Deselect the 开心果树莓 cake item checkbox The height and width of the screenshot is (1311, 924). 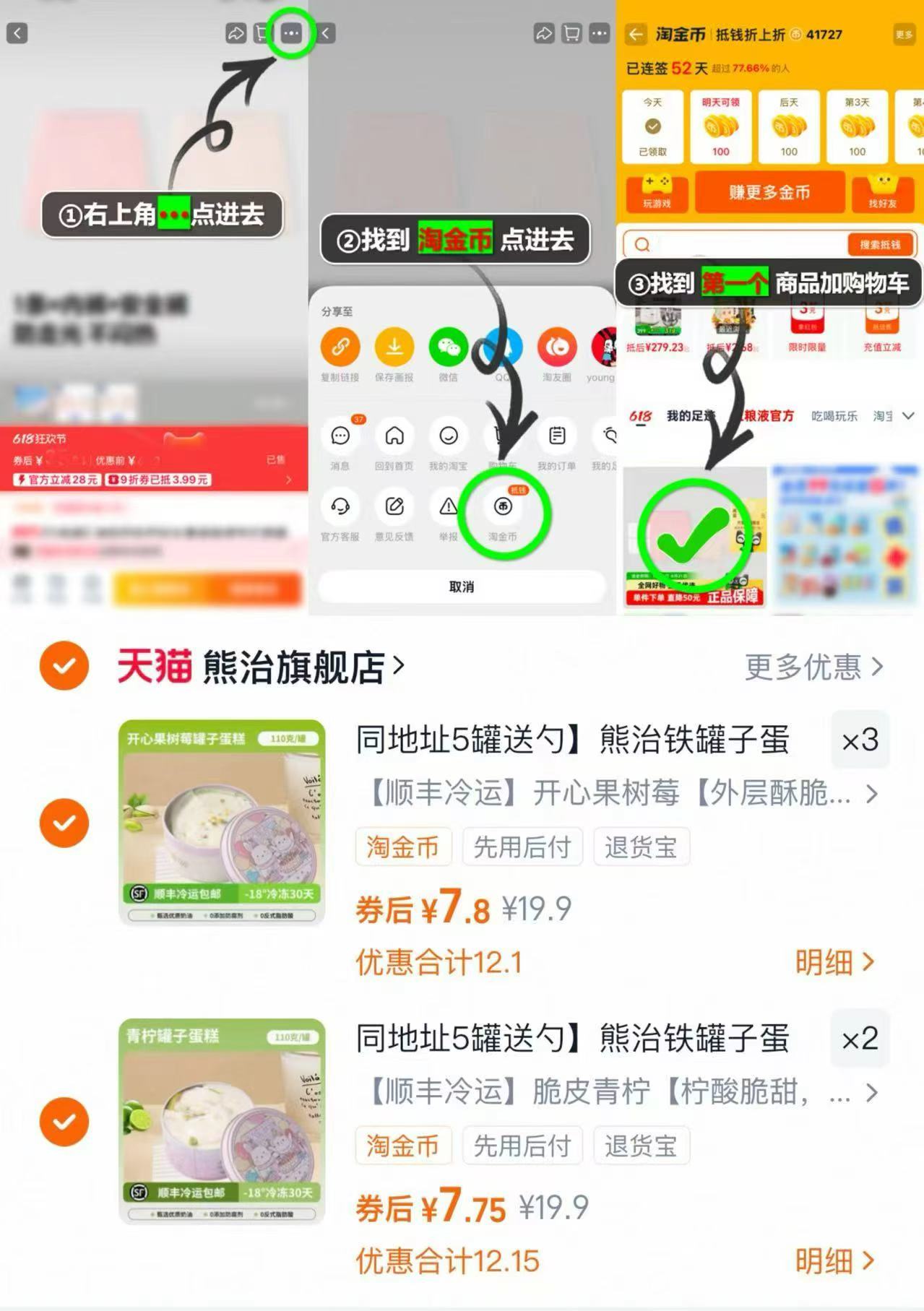(64, 822)
